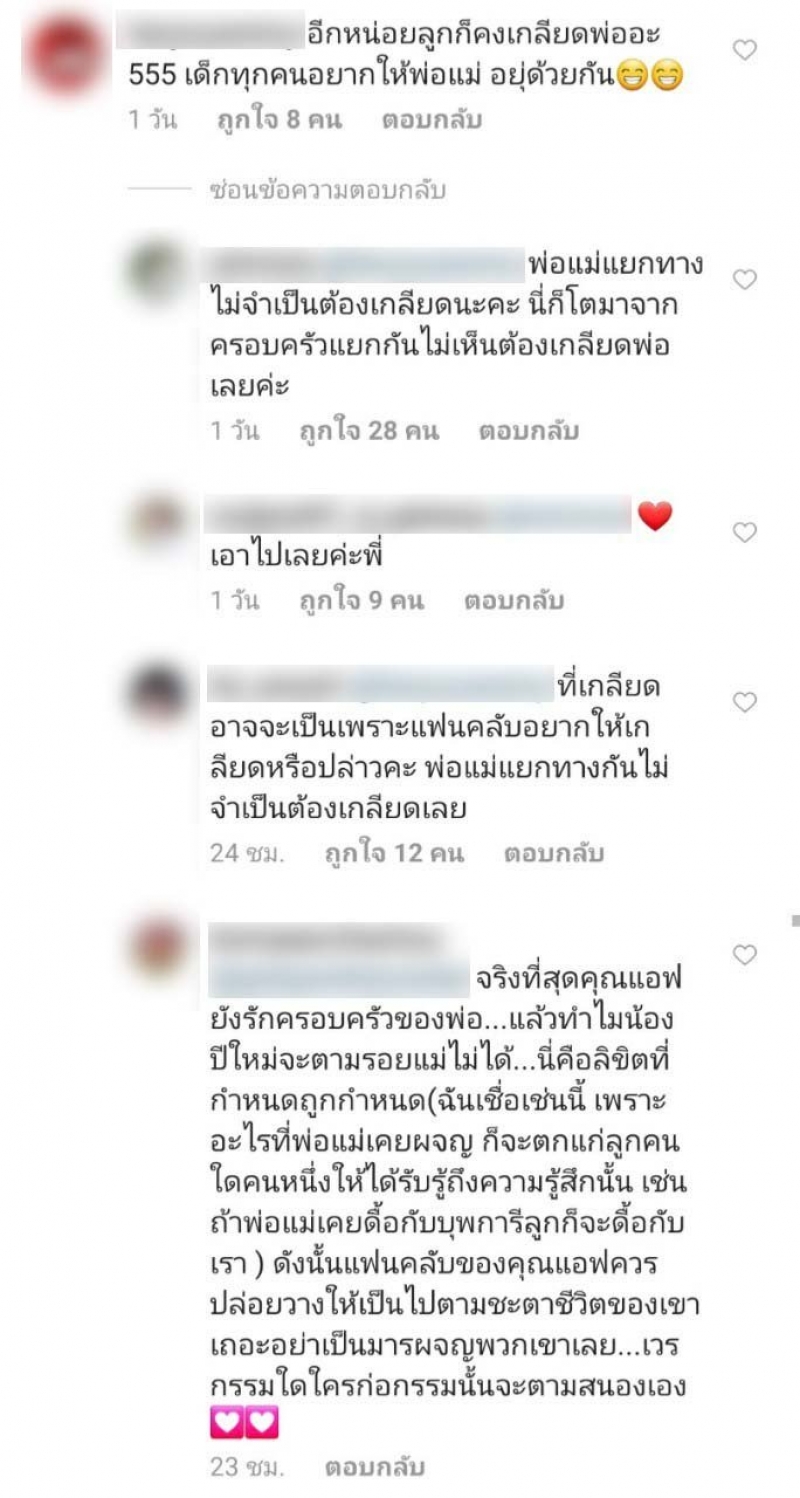Tap ตอบกลับ on the reply with 28 likes
Image resolution: width=800 pixels, height=1498 pixels.
tap(528, 431)
